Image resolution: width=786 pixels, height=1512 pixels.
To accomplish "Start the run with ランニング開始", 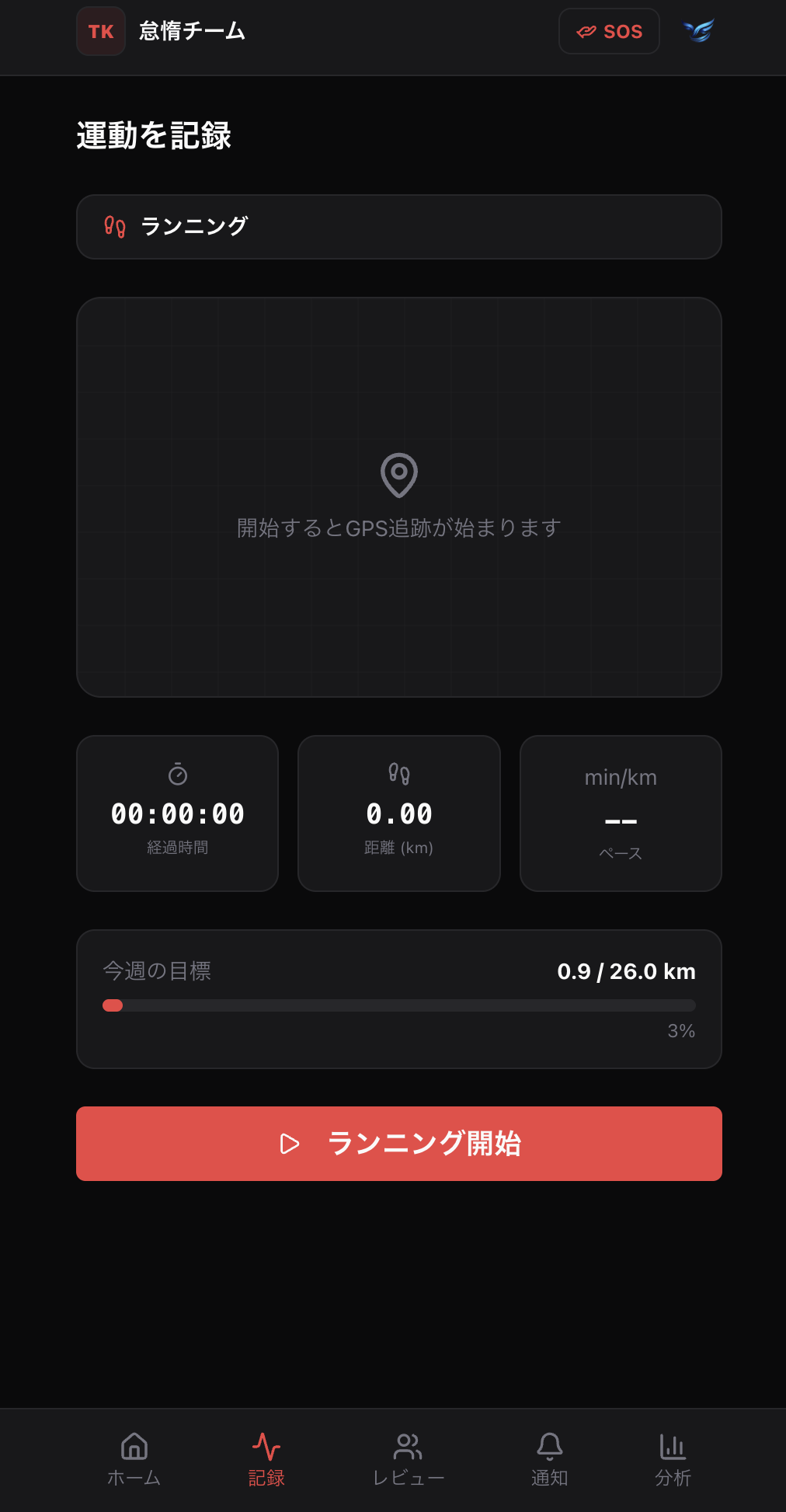I will click(x=398, y=1144).
